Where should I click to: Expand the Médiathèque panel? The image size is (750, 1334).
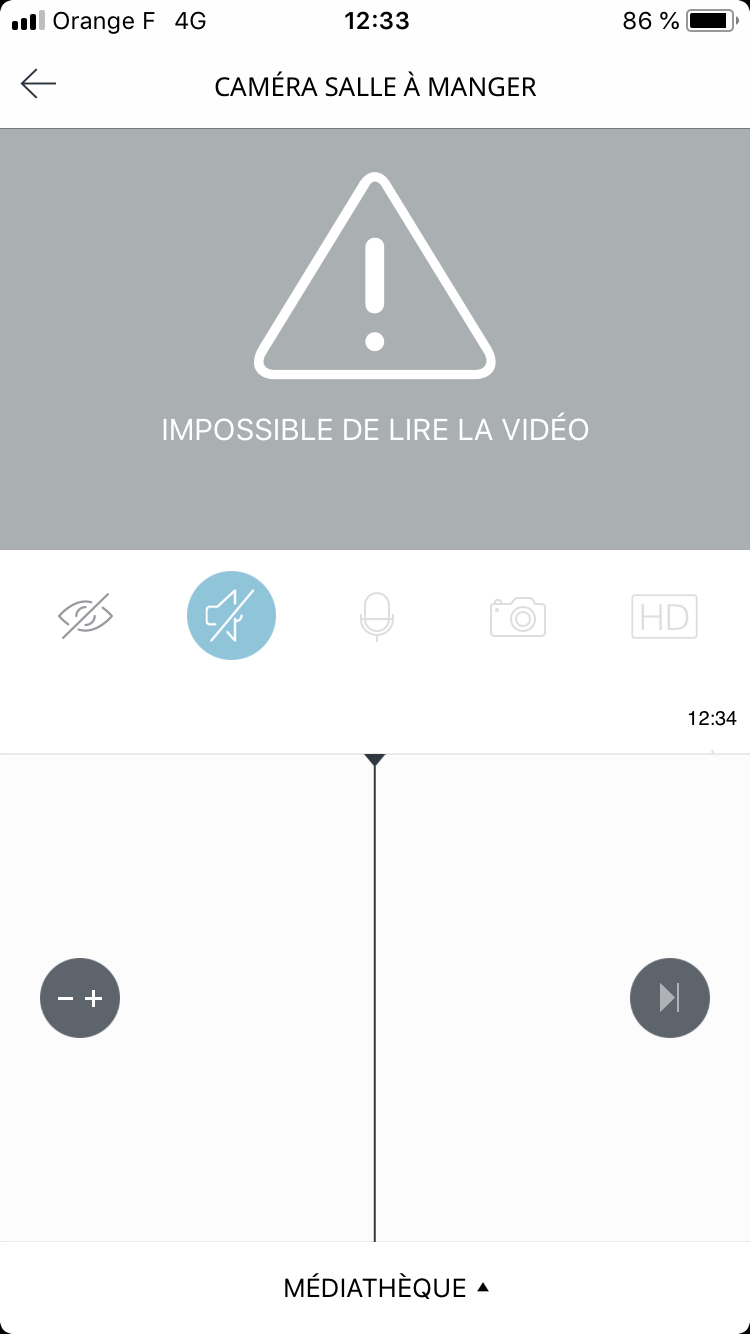[x=386, y=1288]
